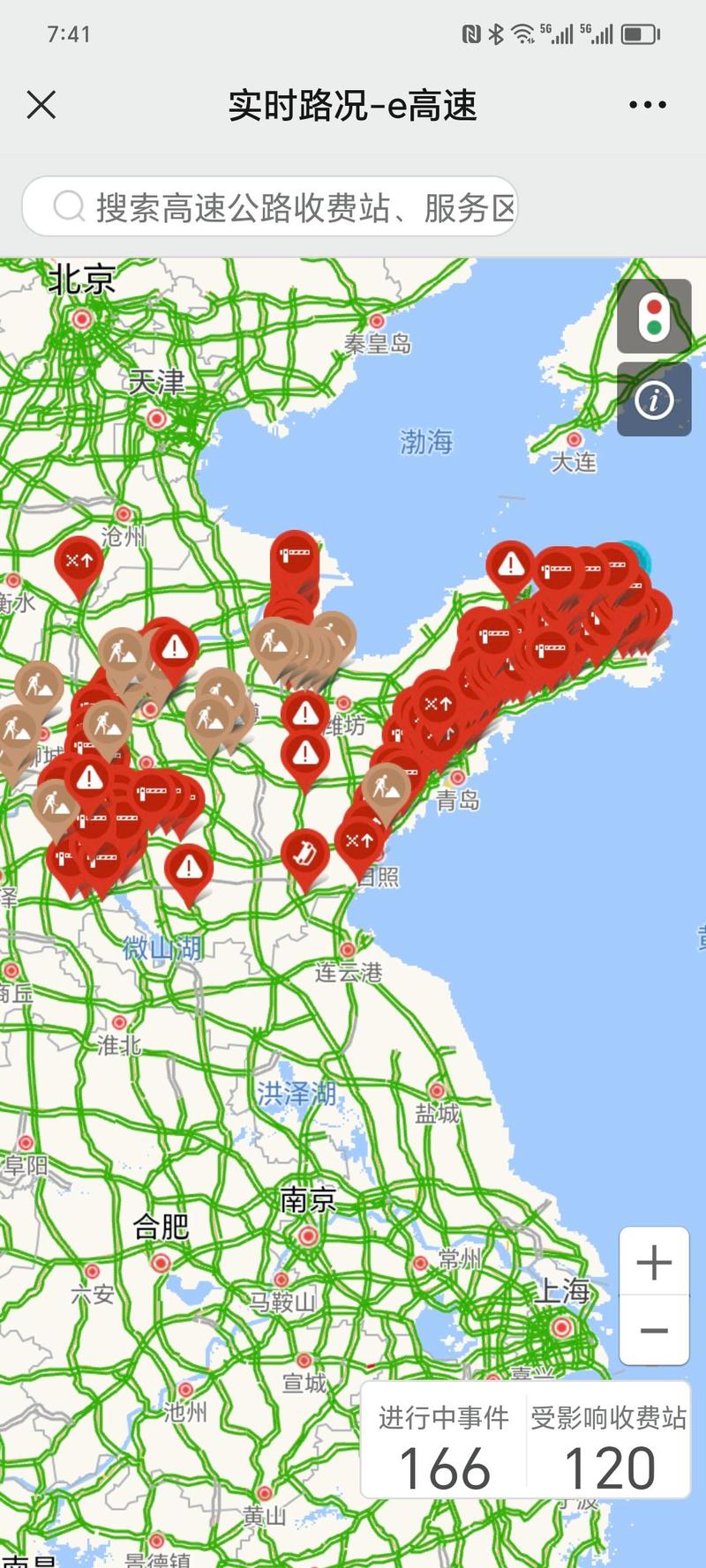Screen dimensions: 706x1568
Task: Zoom out with the minus button
Action: 653,1331
